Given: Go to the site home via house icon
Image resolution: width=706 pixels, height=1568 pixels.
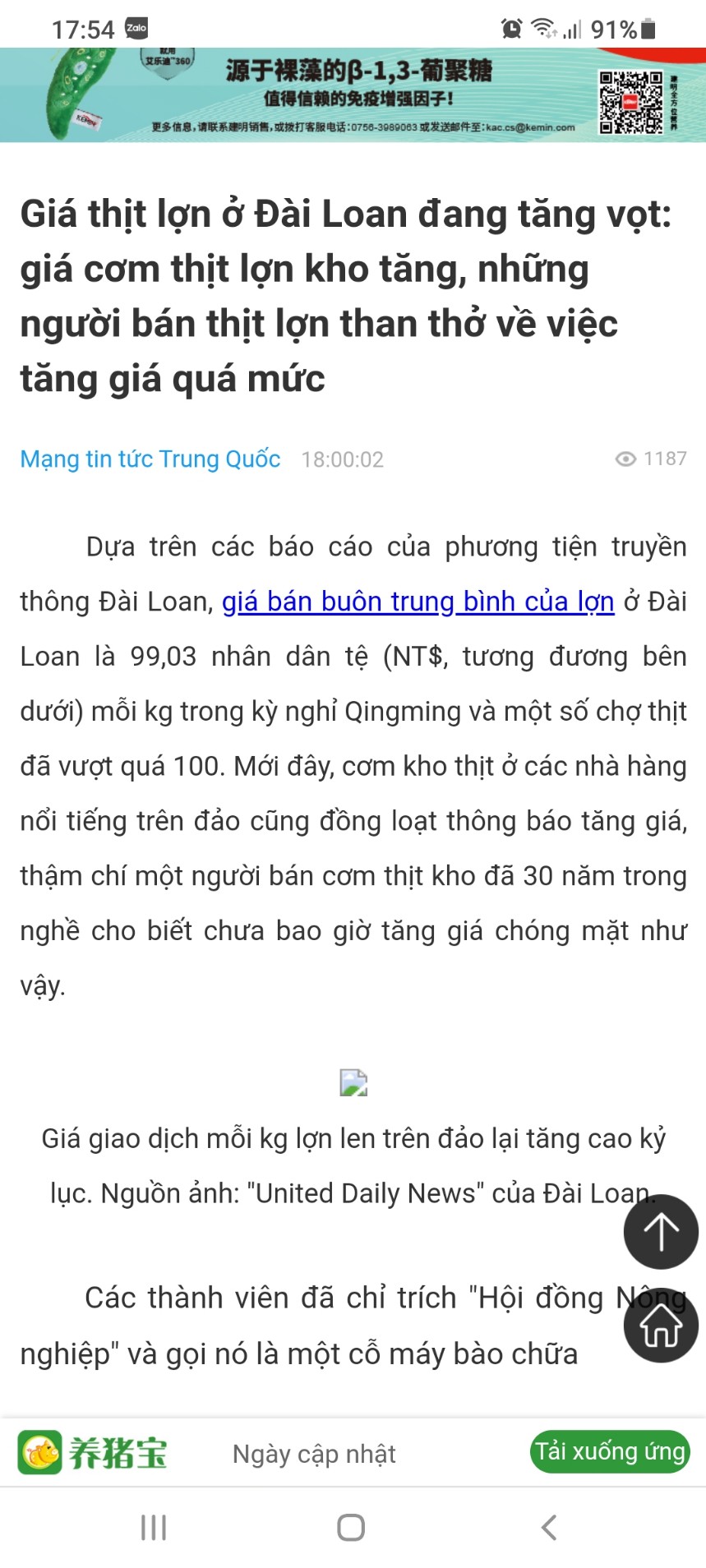Looking at the screenshot, I should (661, 1326).
